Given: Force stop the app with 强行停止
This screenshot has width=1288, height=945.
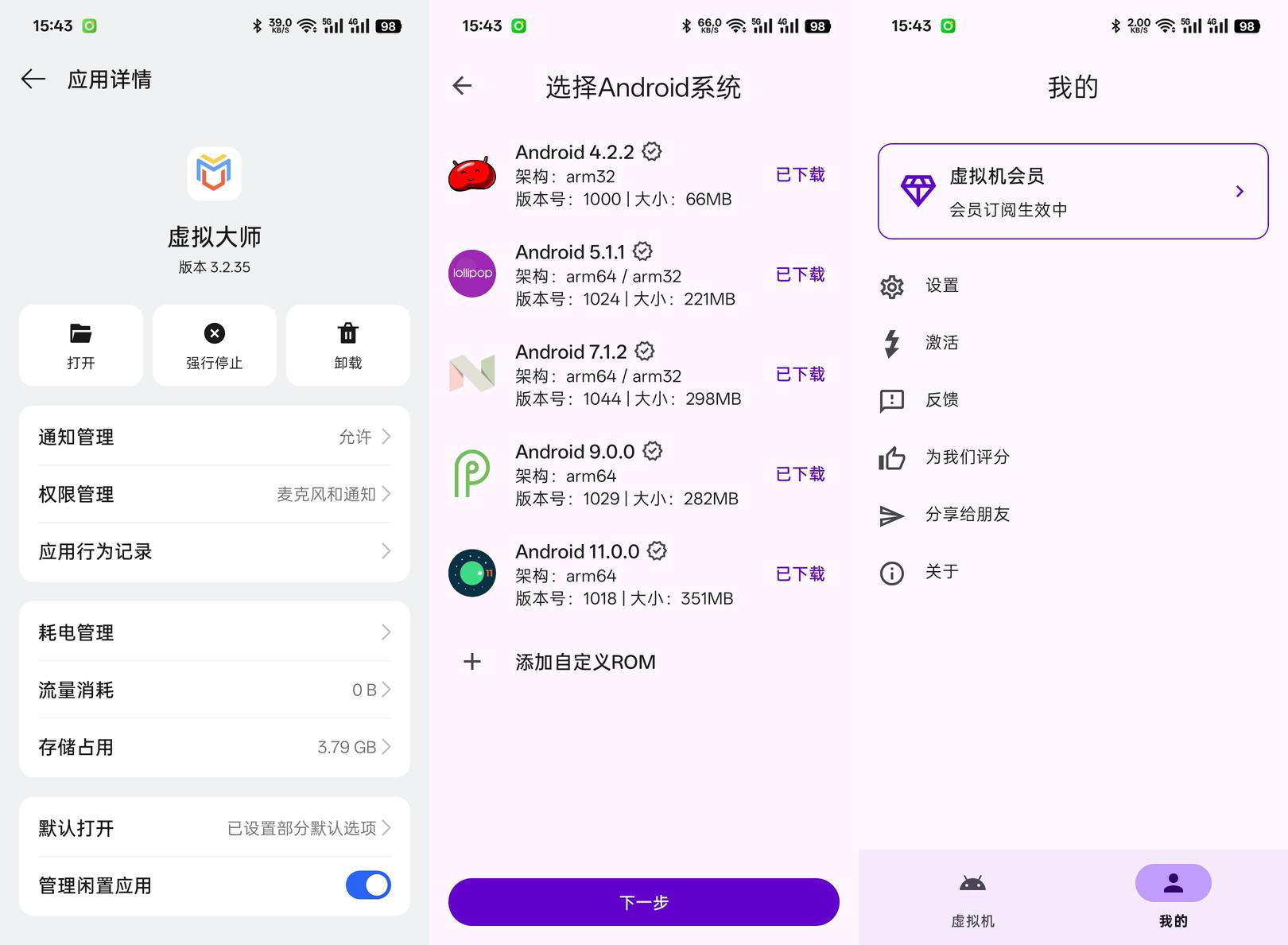Looking at the screenshot, I should pos(215,345).
